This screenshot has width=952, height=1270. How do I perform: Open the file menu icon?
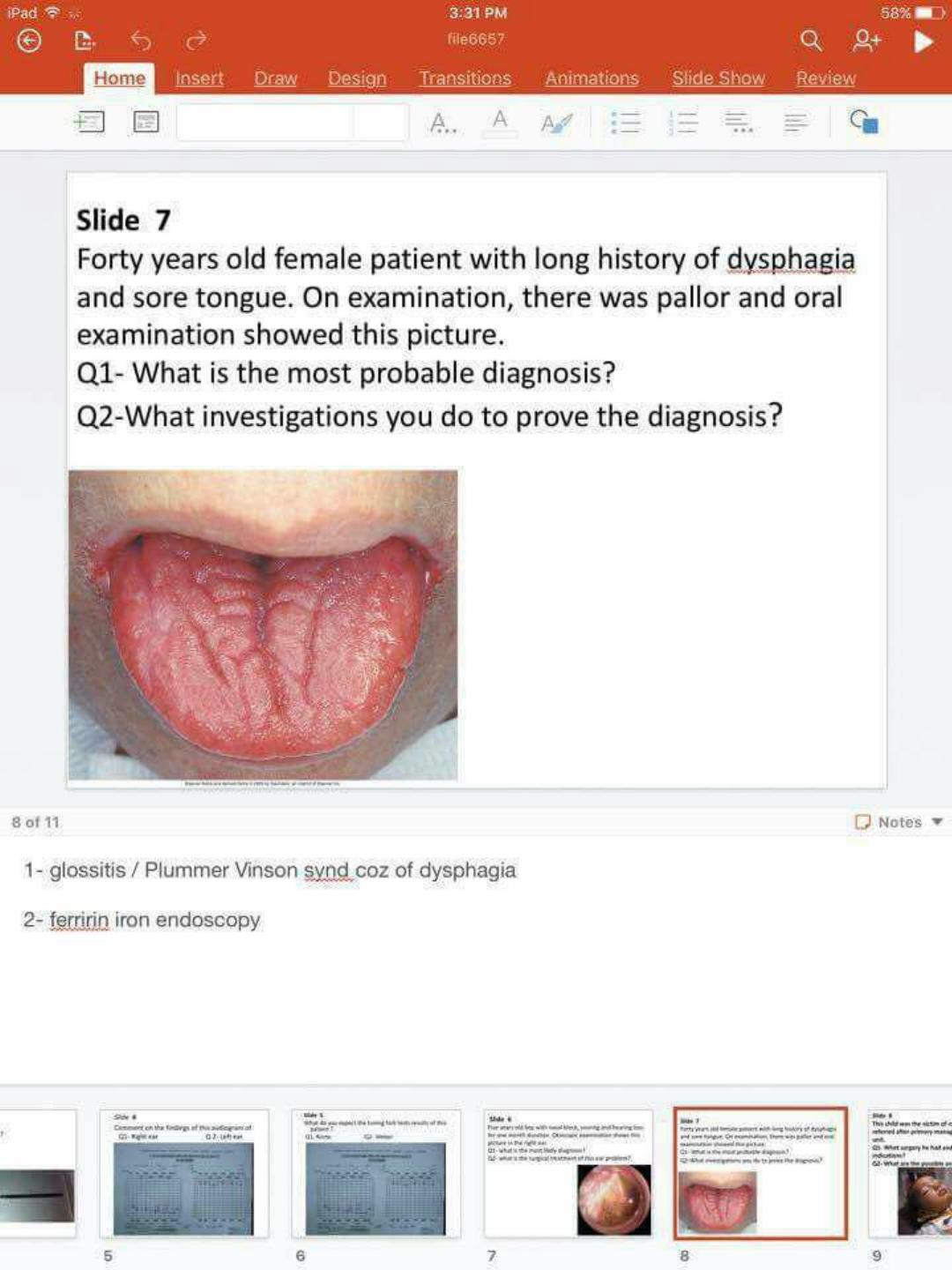click(x=85, y=41)
